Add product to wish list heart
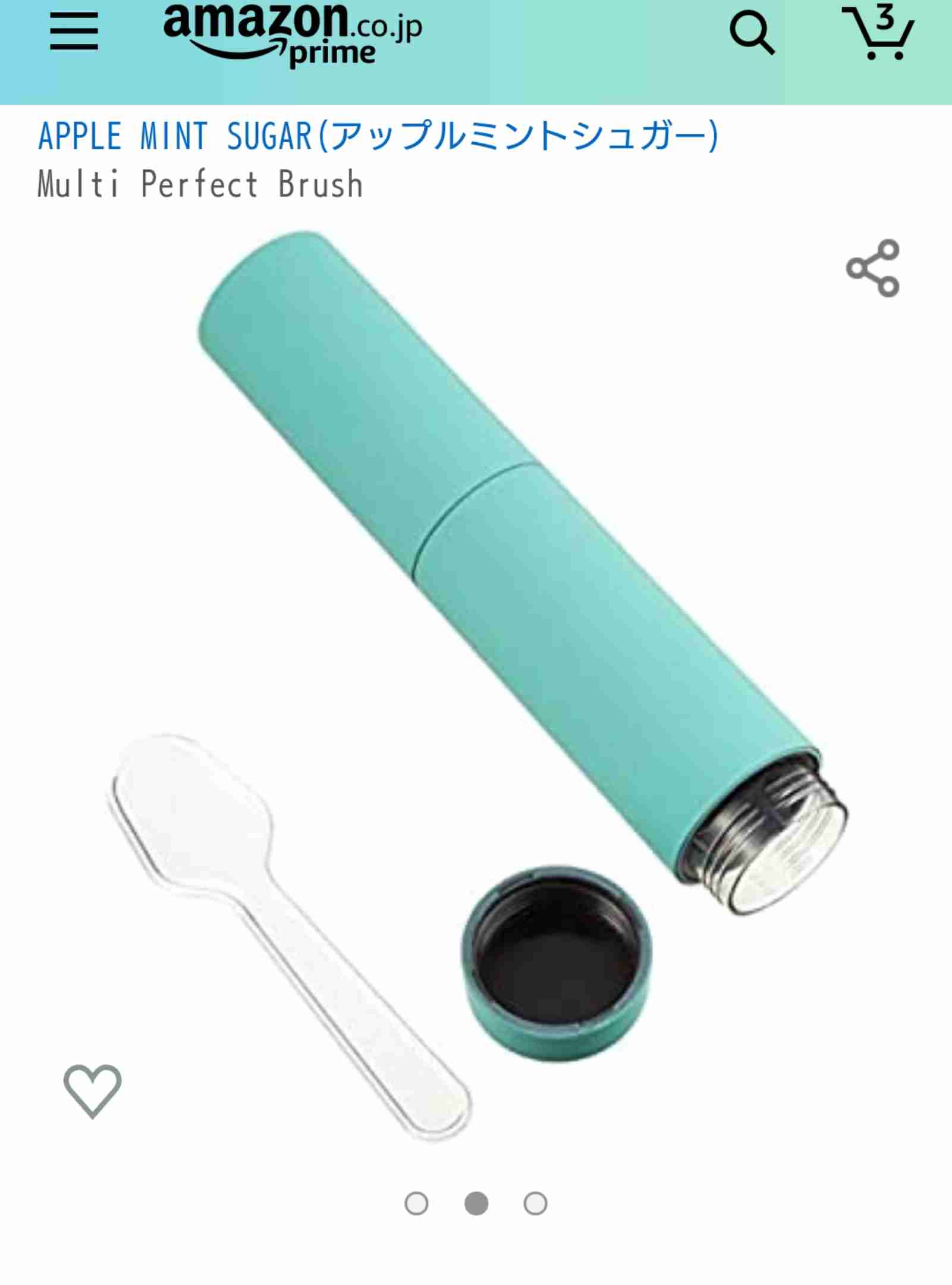 pos(92,1091)
